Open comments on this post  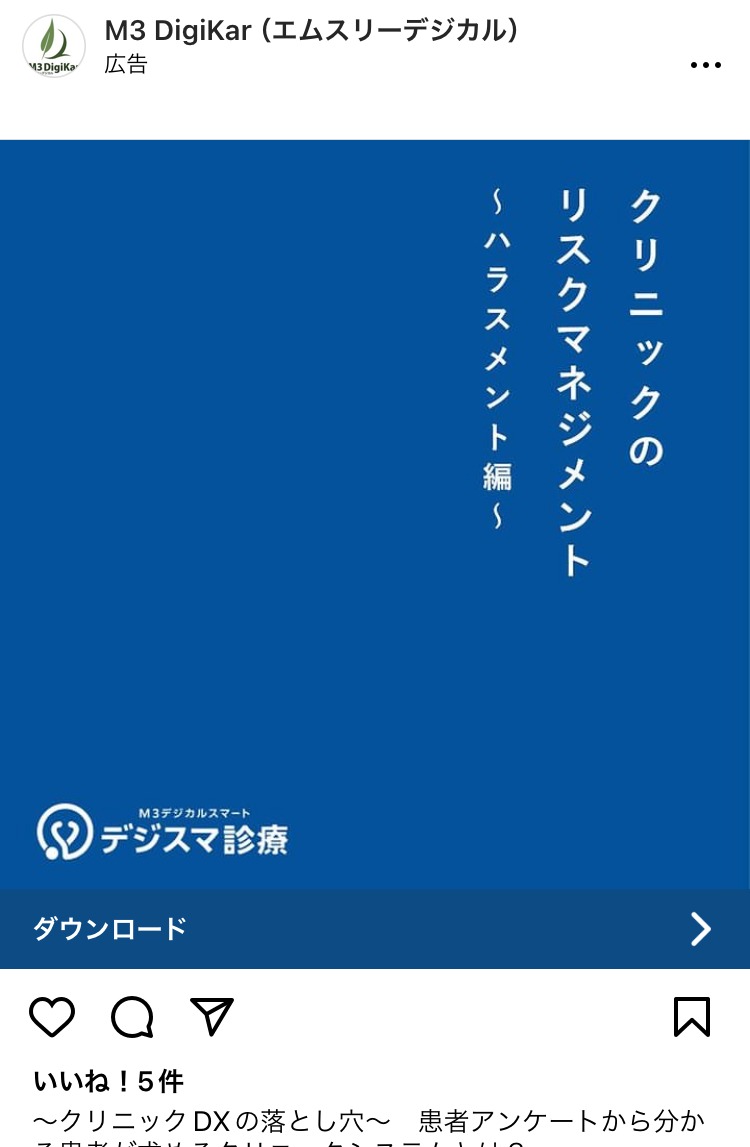click(132, 1017)
